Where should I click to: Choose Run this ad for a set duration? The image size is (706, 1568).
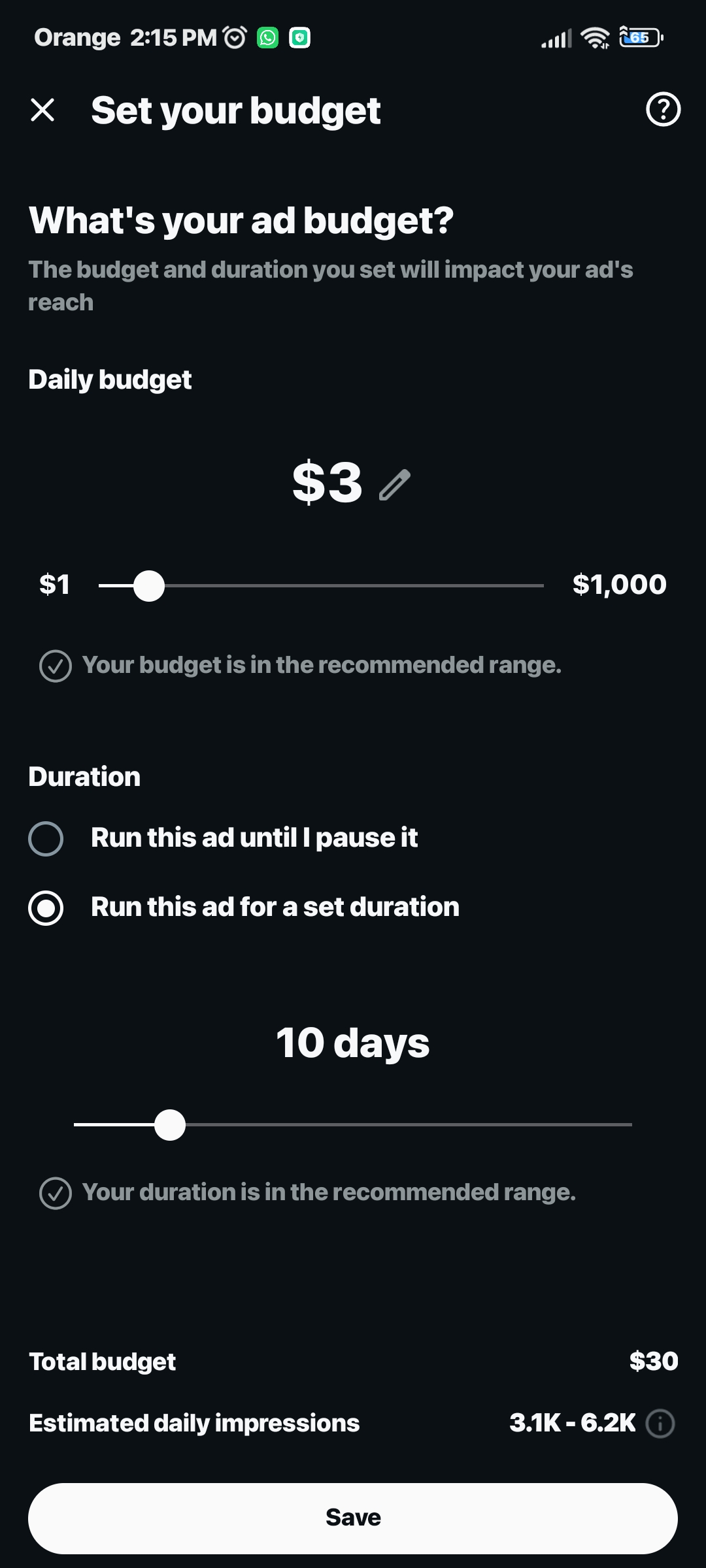[46, 907]
